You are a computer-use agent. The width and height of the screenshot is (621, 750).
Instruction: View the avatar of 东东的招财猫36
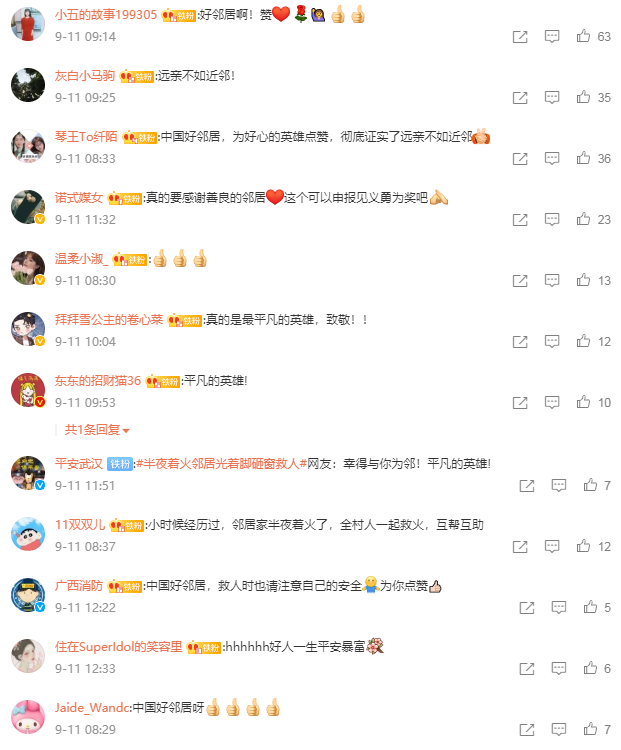point(27,389)
